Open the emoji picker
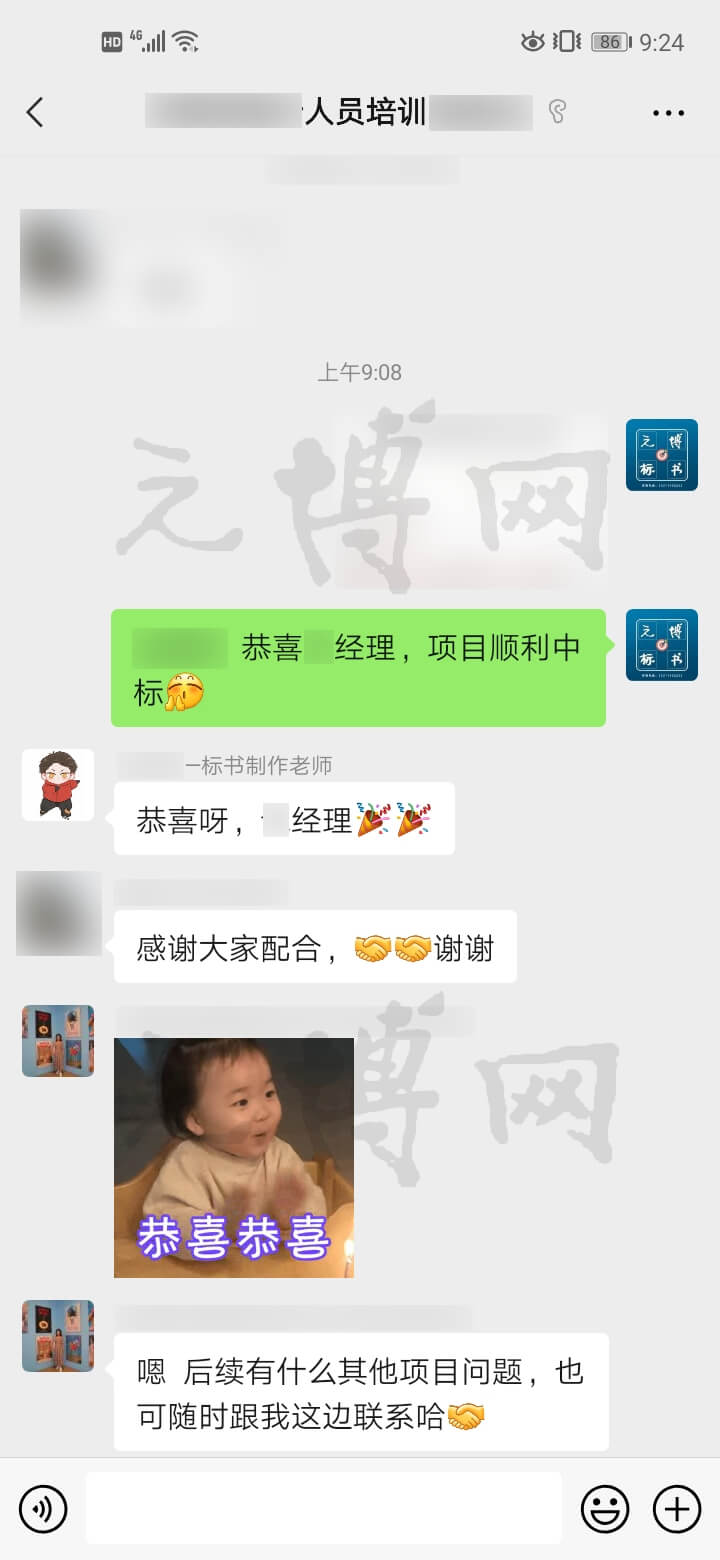This screenshot has height=1560, width=720. (605, 1508)
